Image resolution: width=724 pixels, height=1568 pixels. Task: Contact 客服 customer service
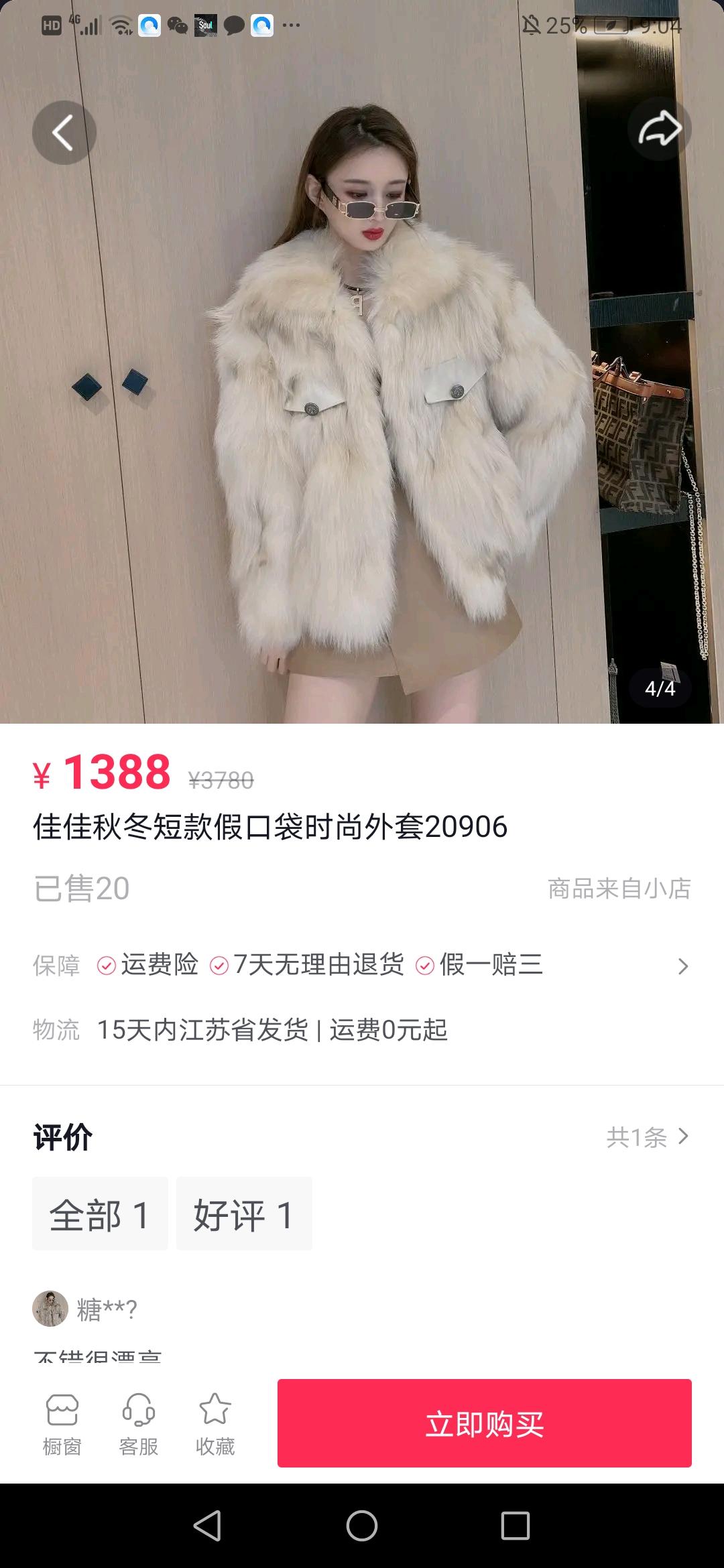[139, 1424]
